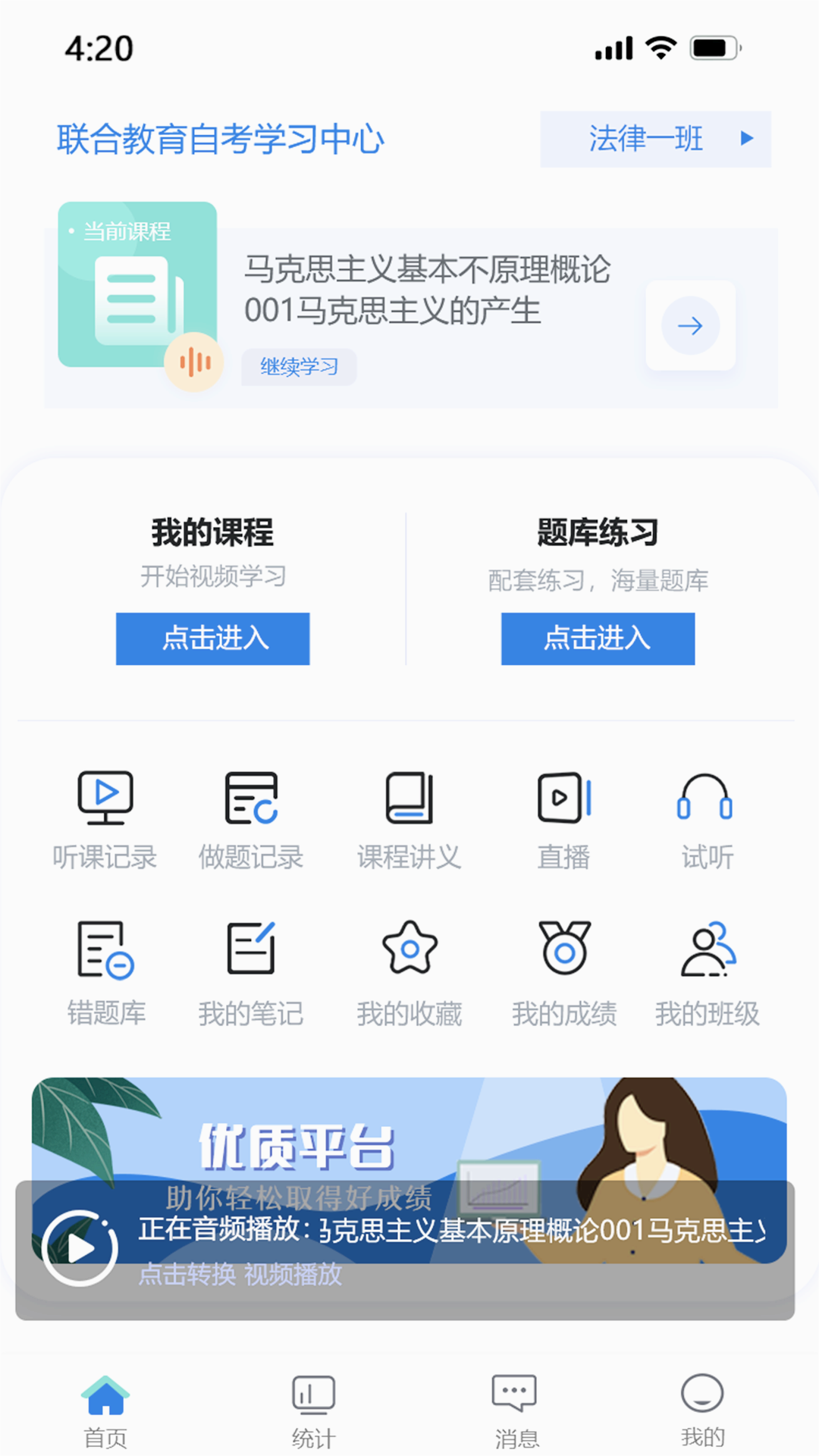Open current course via arrow button
This screenshot has height=1456, width=819.
tap(689, 326)
